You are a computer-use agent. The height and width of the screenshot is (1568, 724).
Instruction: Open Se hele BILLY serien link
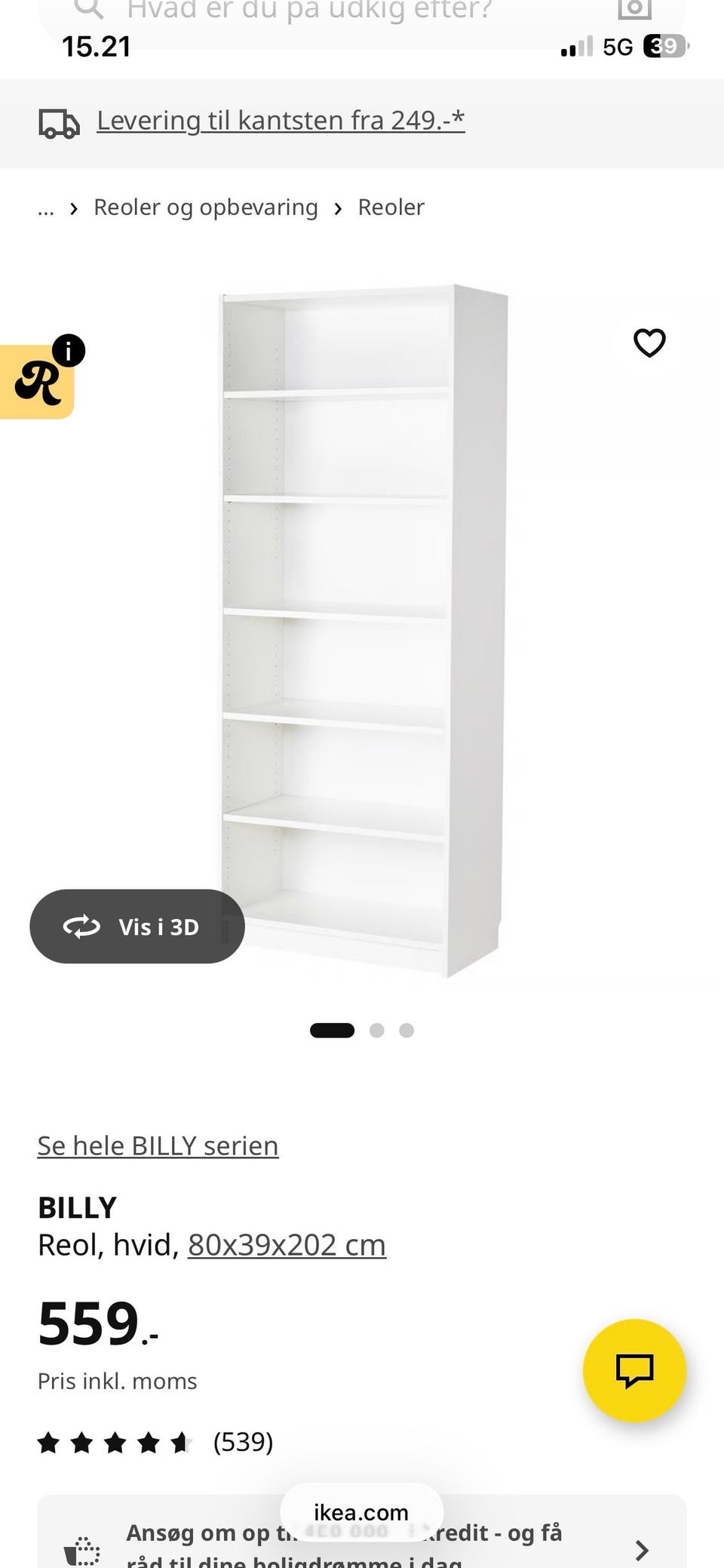158,1145
